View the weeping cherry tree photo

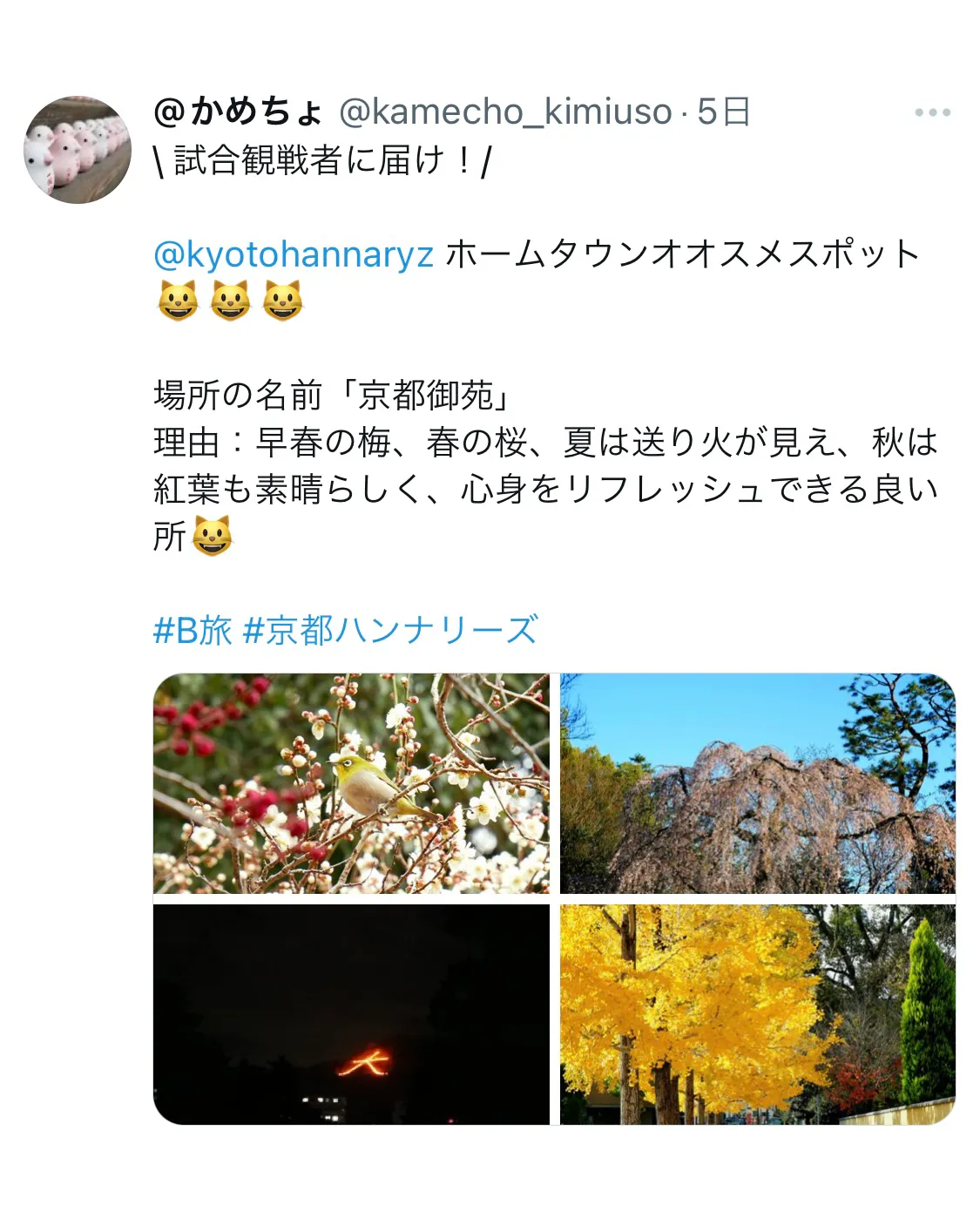coord(757,783)
